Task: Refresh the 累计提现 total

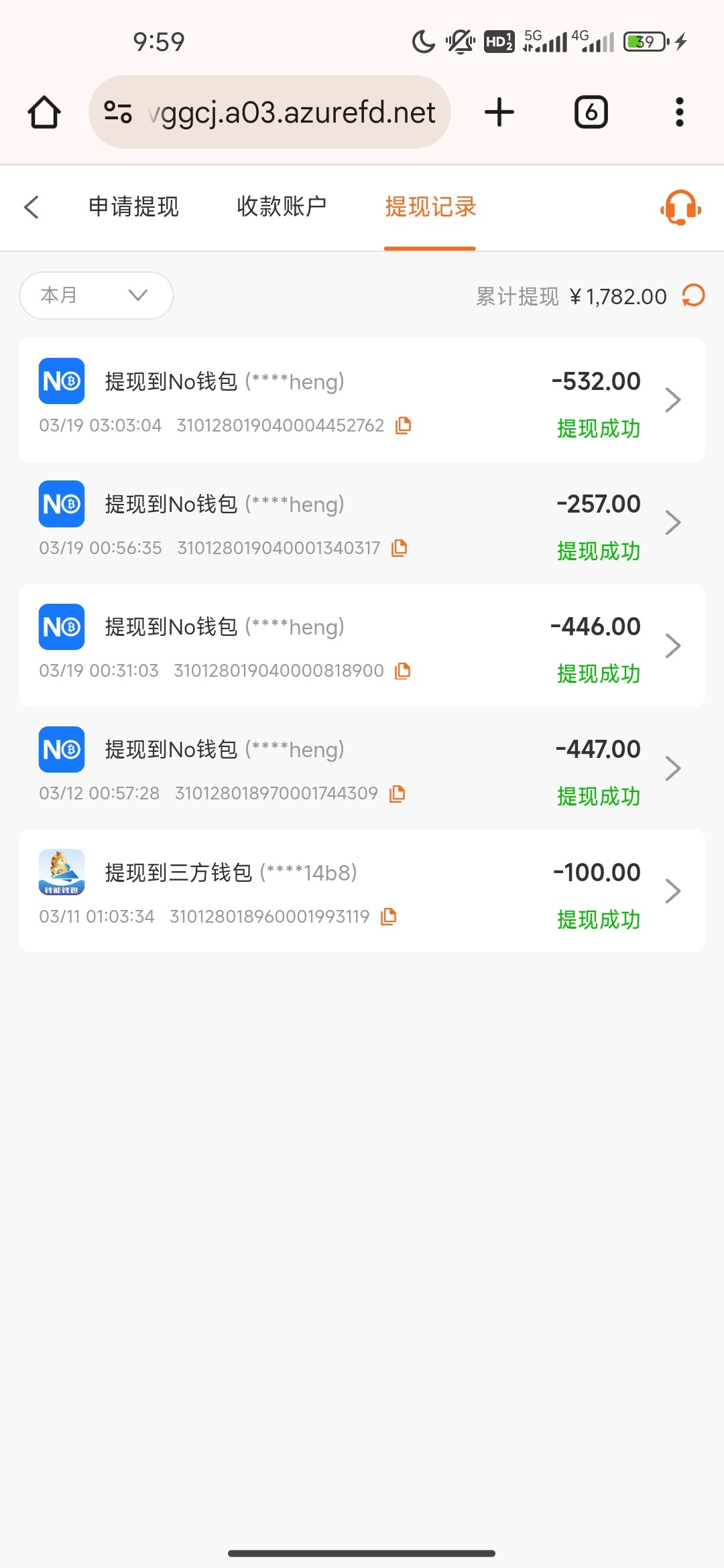Action: click(x=694, y=296)
